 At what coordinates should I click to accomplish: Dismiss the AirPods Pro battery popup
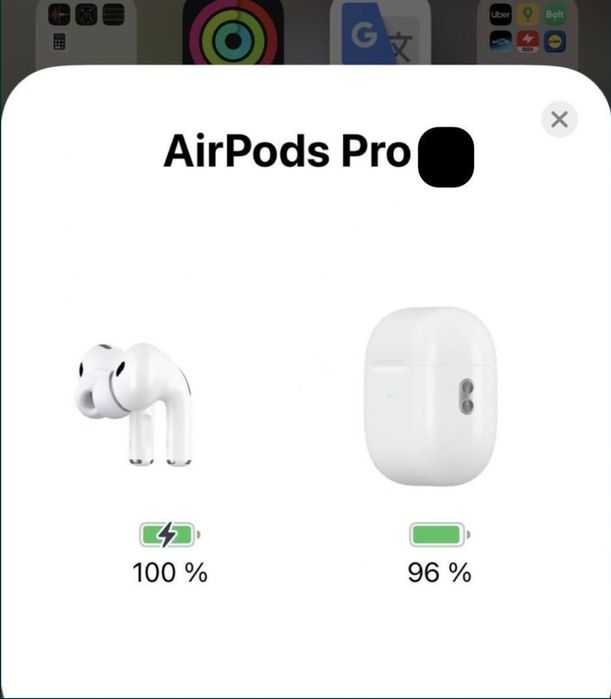(x=559, y=120)
